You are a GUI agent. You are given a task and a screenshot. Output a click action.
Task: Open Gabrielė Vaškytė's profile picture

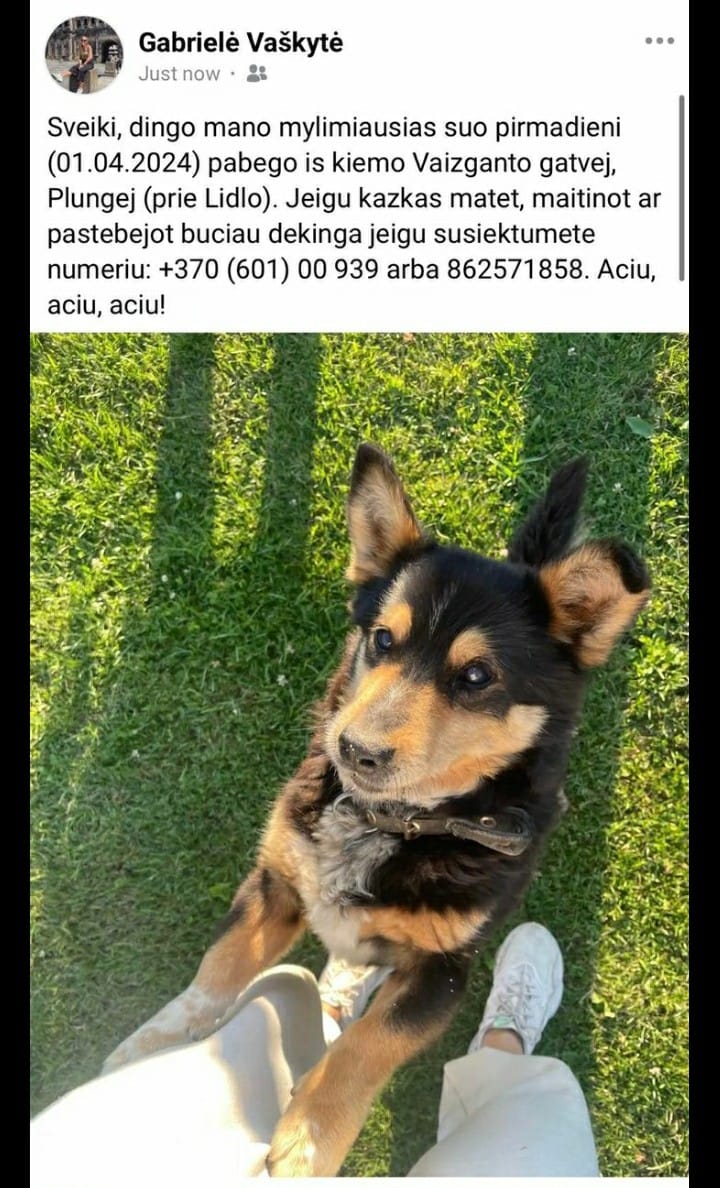[83, 55]
